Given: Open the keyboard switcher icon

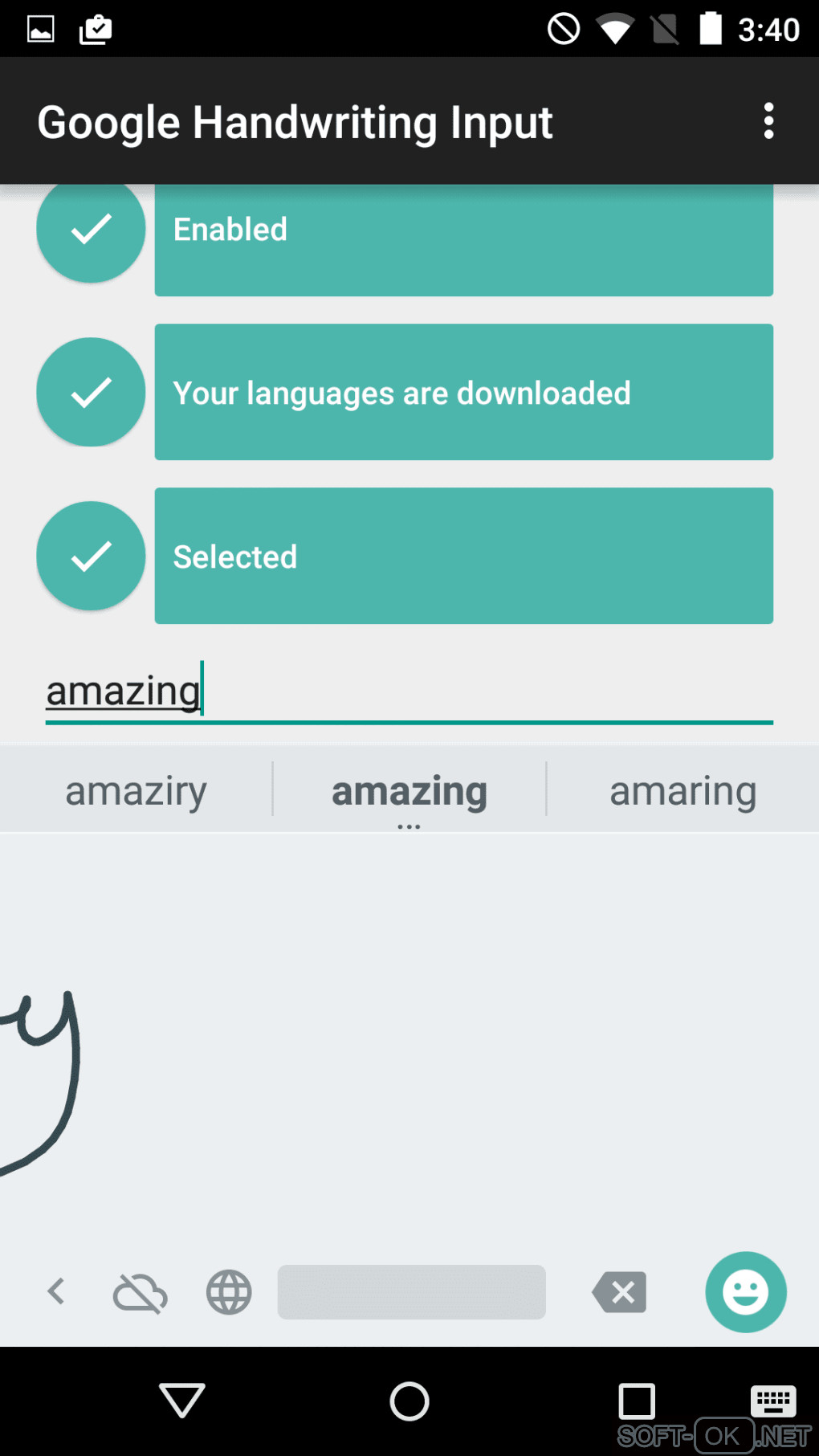Looking at the screenshot, I should (x=772, y=1401).
